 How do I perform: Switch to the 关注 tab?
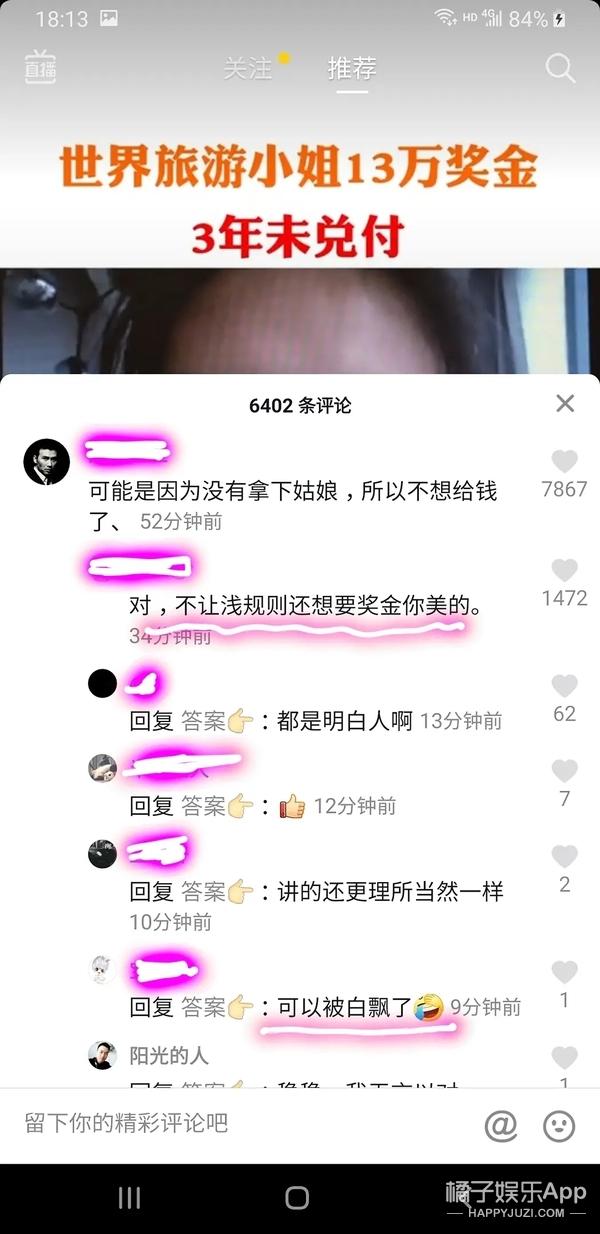pyautogui.click(x=247, y=68)
